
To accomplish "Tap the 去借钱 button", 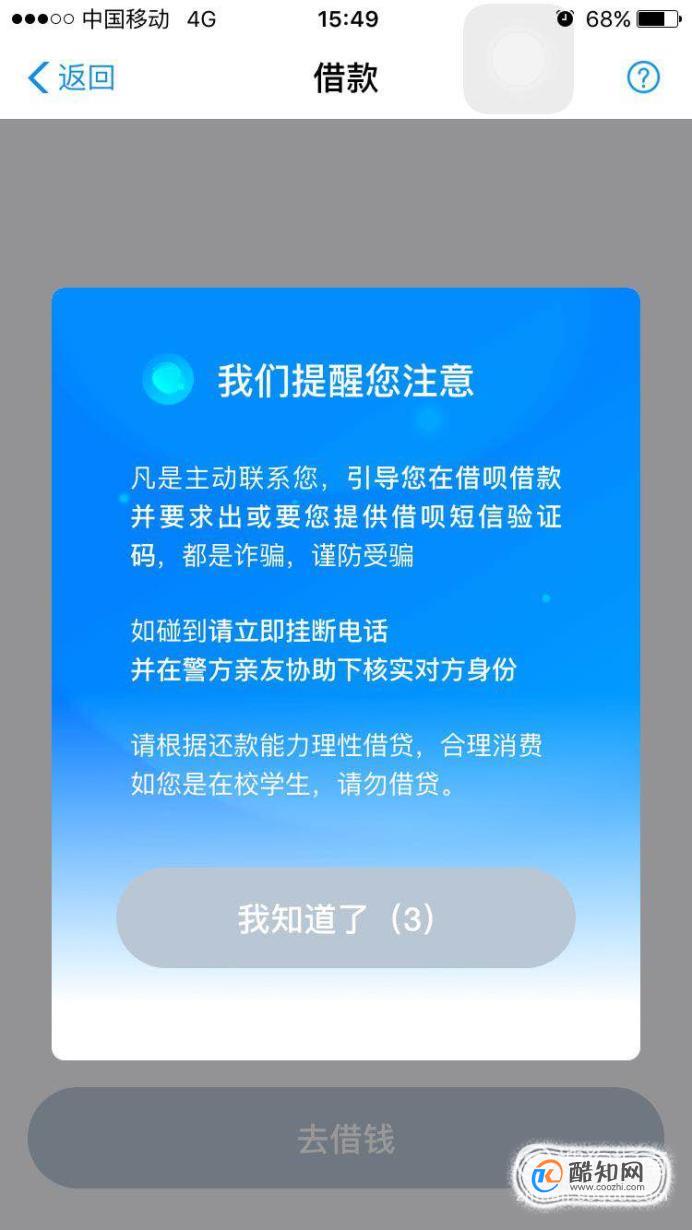I will coord(345,1139).
